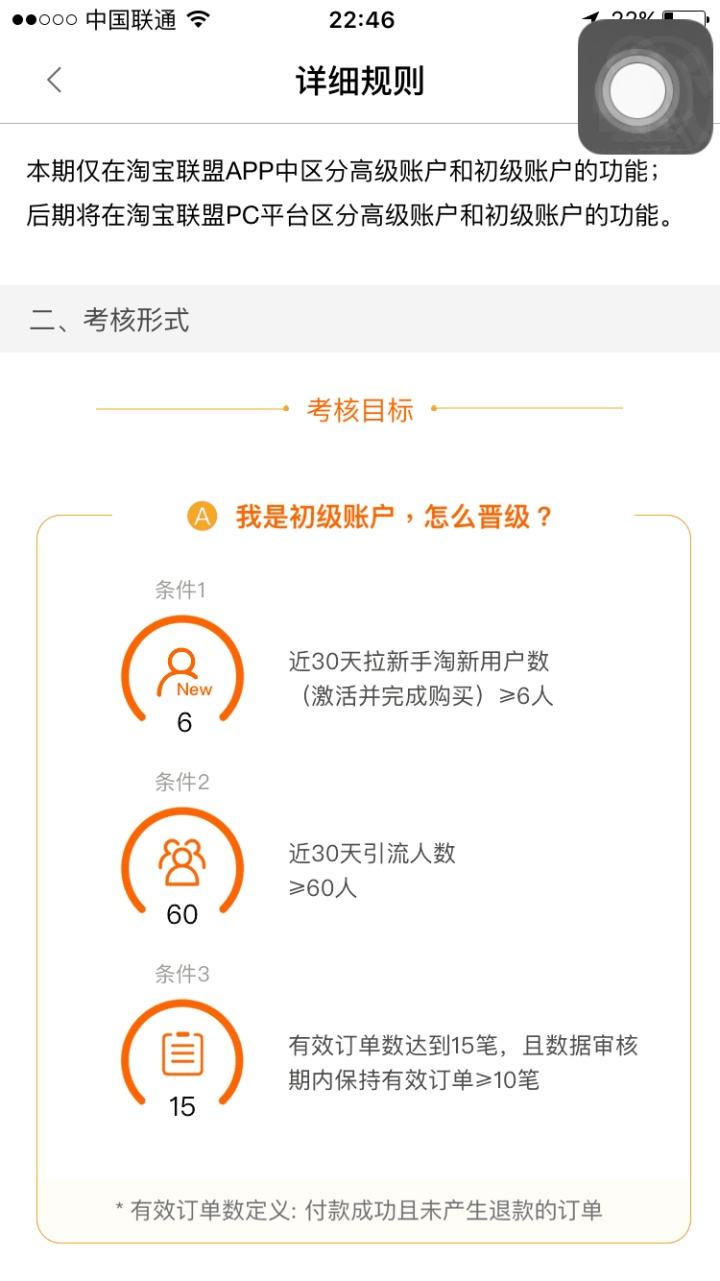
Task: Expand the 条件1 section
Action: pyautogui.click(x=181, y=588)
